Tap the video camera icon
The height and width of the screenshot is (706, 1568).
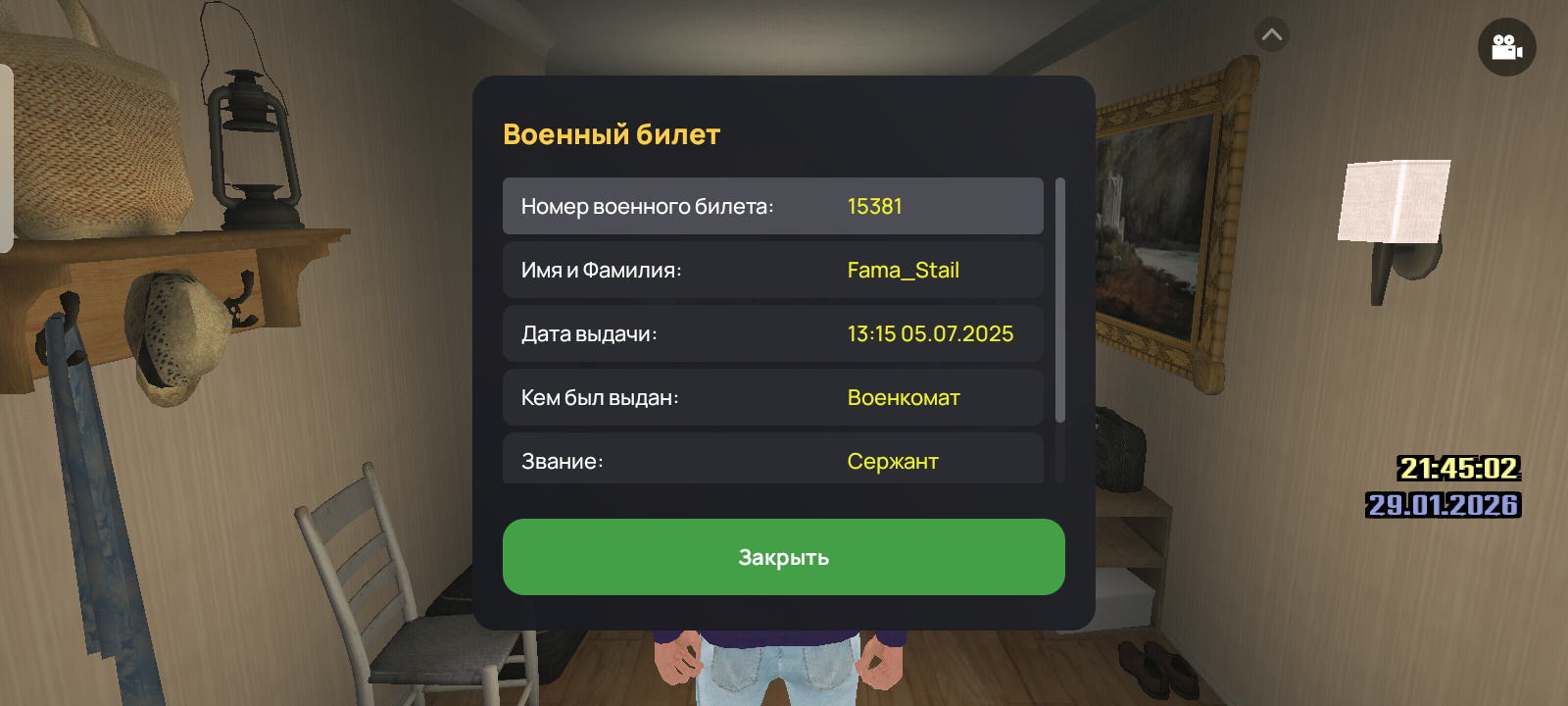[x=1506, y=47]
